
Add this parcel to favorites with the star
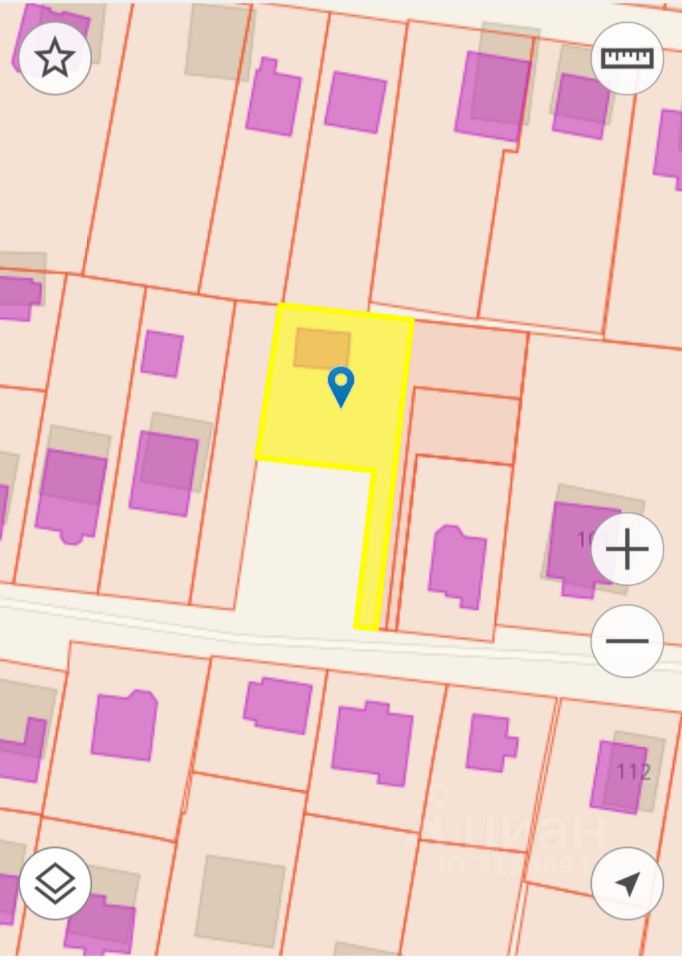pos(55,58)
